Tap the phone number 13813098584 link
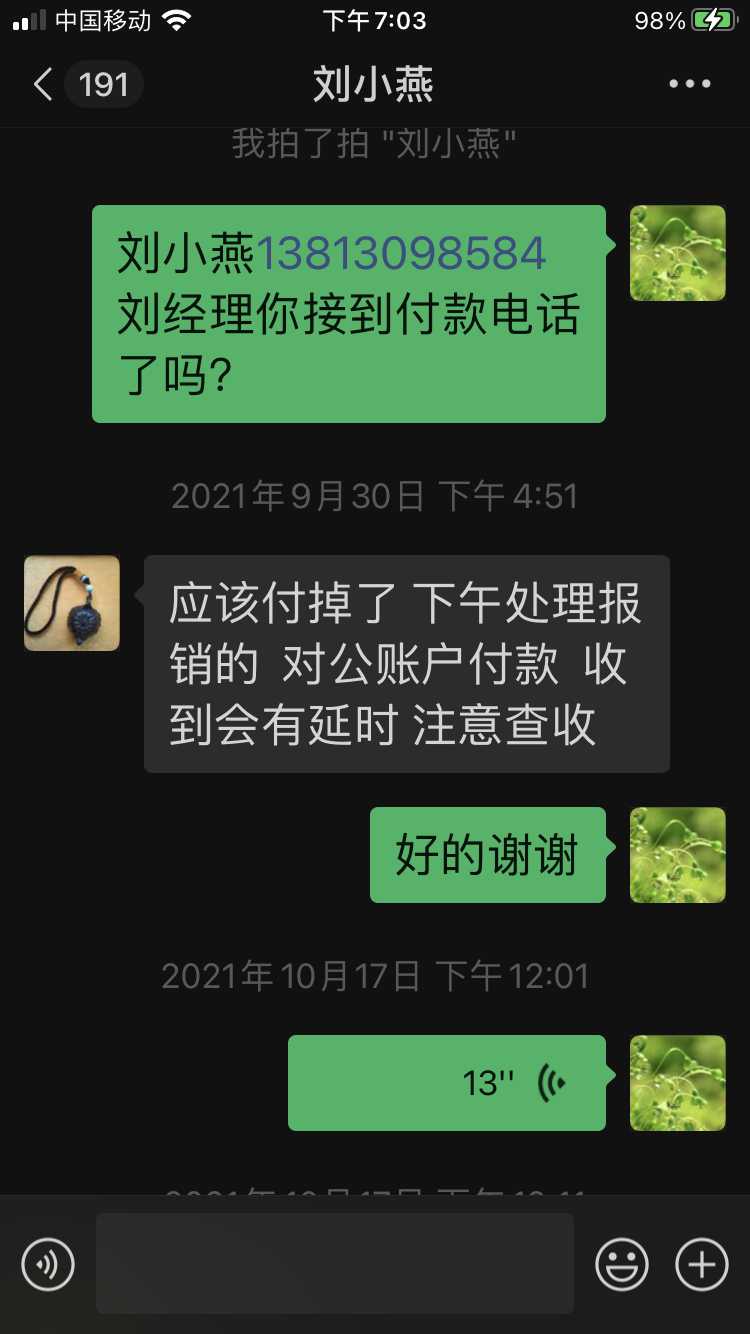750x1334 pixels. coord(402,254)
